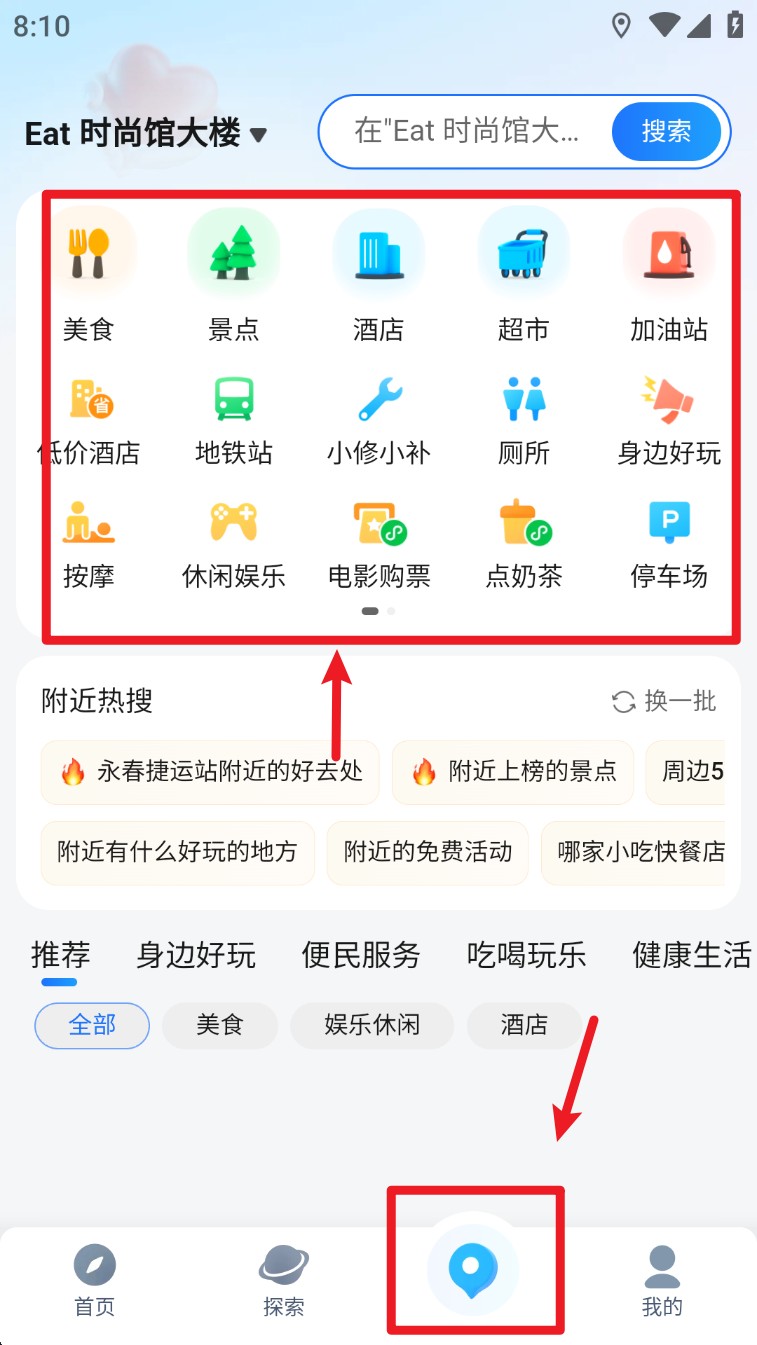This screenshot has height=1345, width=757.
Task: Locate nearby 厕所 restrooms
Action: click(x=524, y=418)
